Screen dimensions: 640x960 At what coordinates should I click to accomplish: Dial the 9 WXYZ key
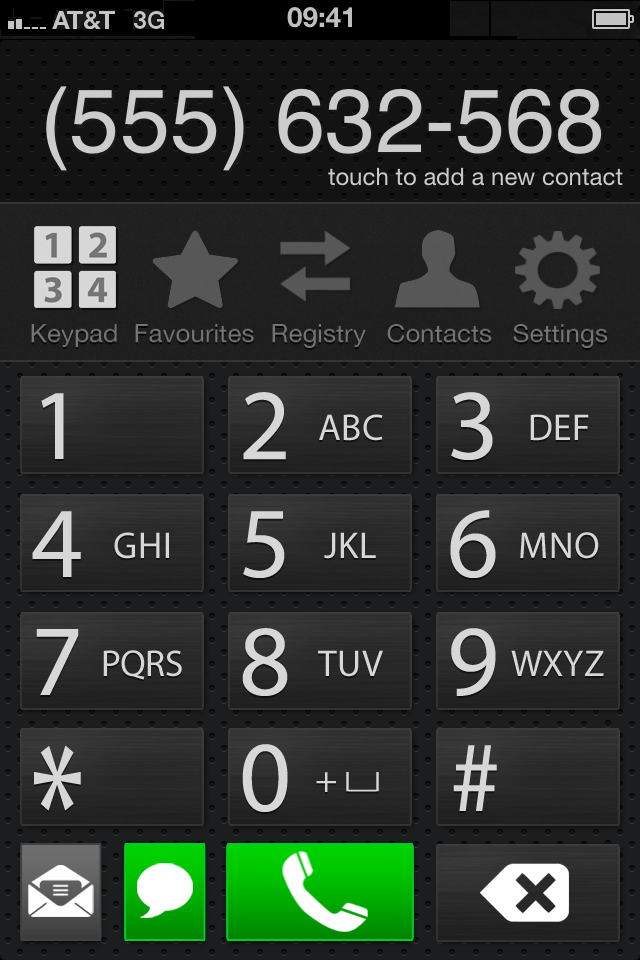tap(527, 661)
